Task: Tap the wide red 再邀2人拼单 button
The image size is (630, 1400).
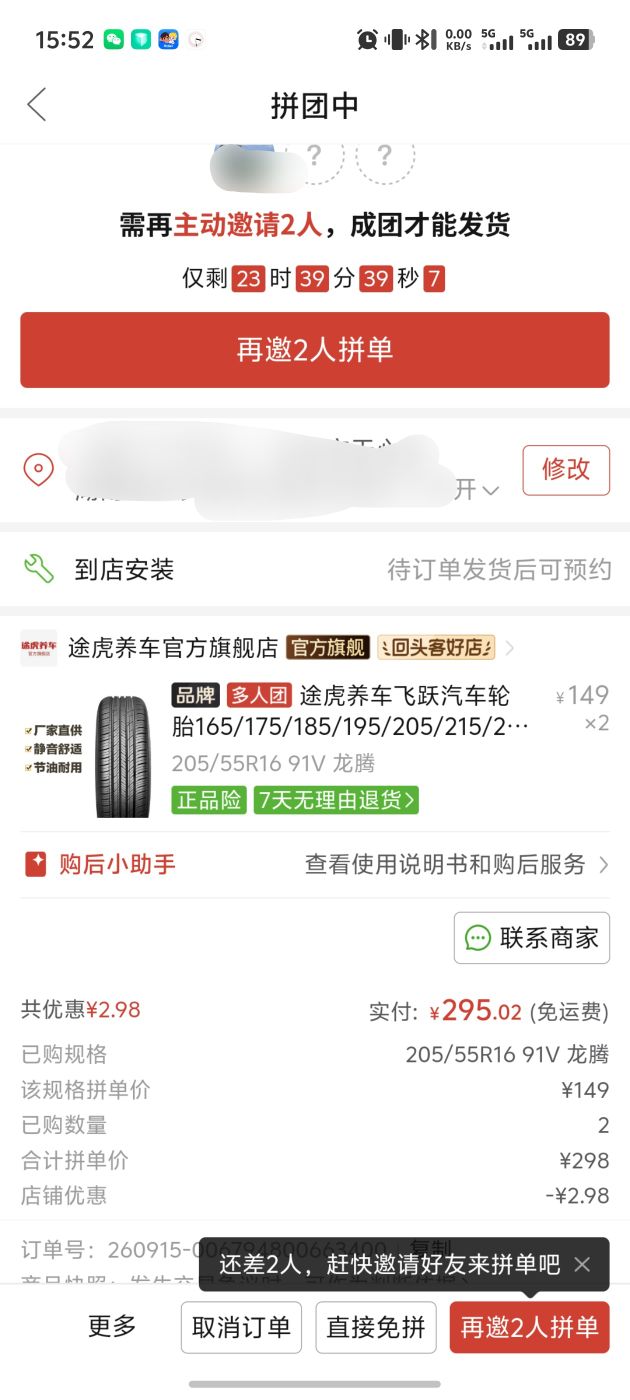Action: click(x=315, y=350)
